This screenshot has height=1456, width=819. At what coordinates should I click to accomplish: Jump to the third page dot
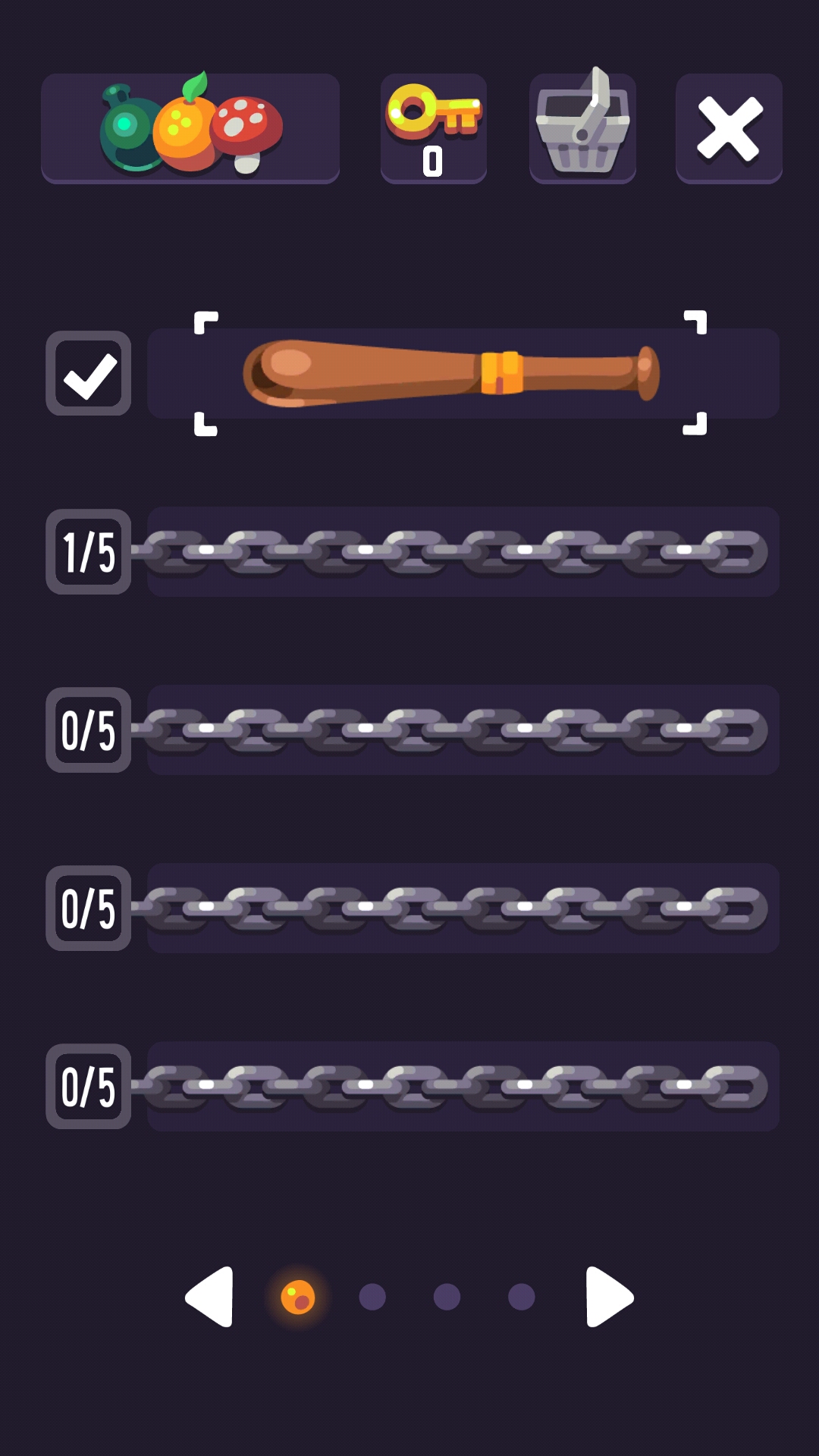[x=447, y=1297]
